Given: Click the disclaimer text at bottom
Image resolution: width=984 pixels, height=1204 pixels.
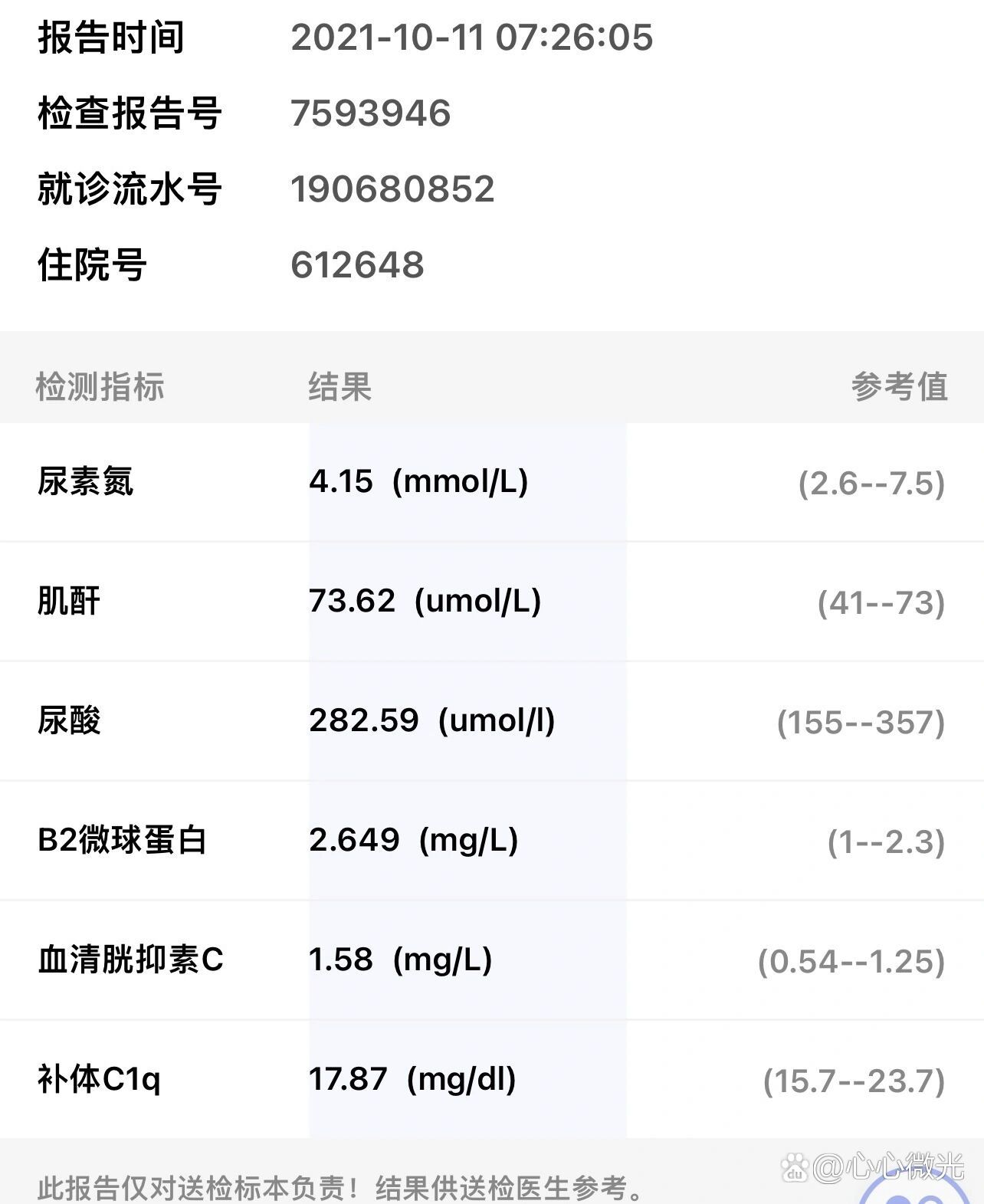Looking at the screenshot, I should pos(337,1186).
